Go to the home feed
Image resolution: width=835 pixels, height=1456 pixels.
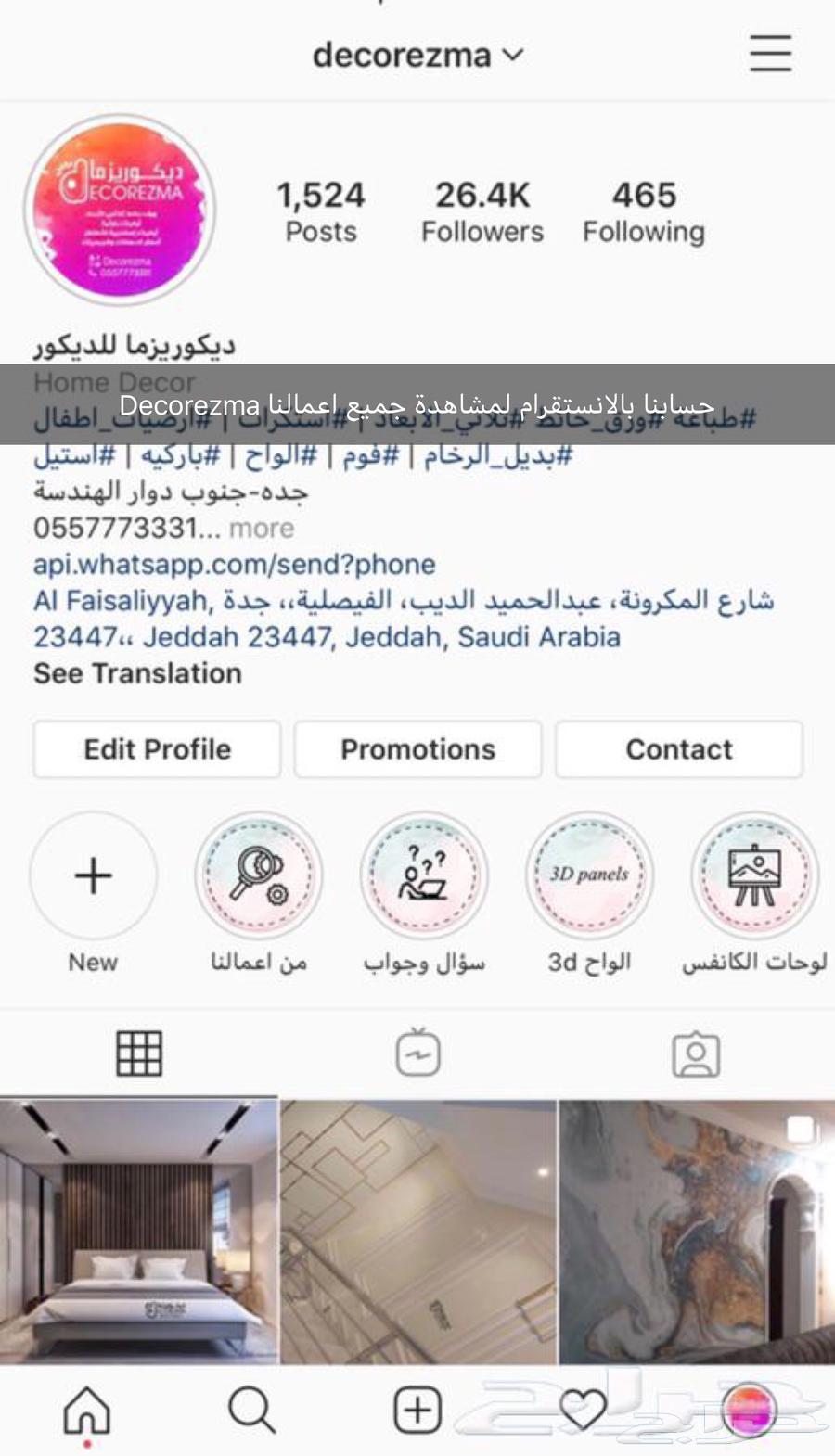click(86, 1410)
